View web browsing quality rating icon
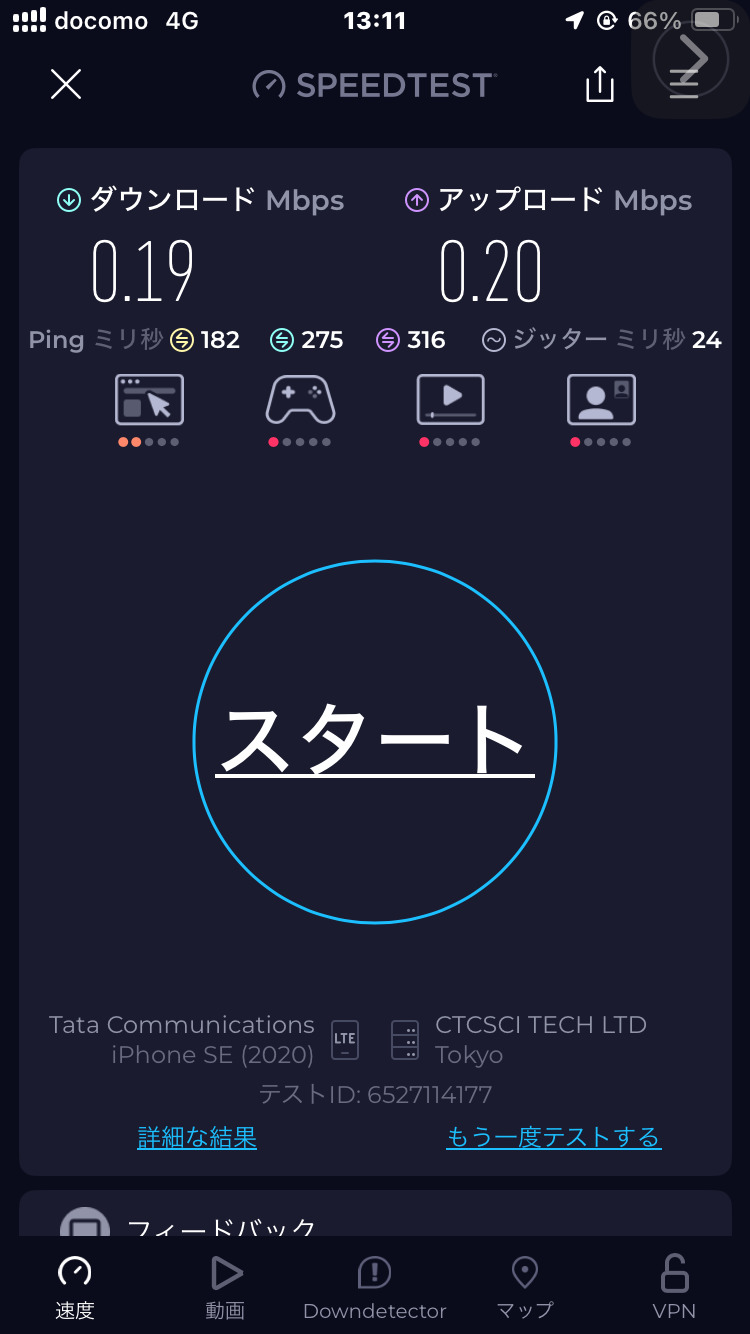Image resolution: width=750 pixels, height=1334 pixels. point(149,400)
